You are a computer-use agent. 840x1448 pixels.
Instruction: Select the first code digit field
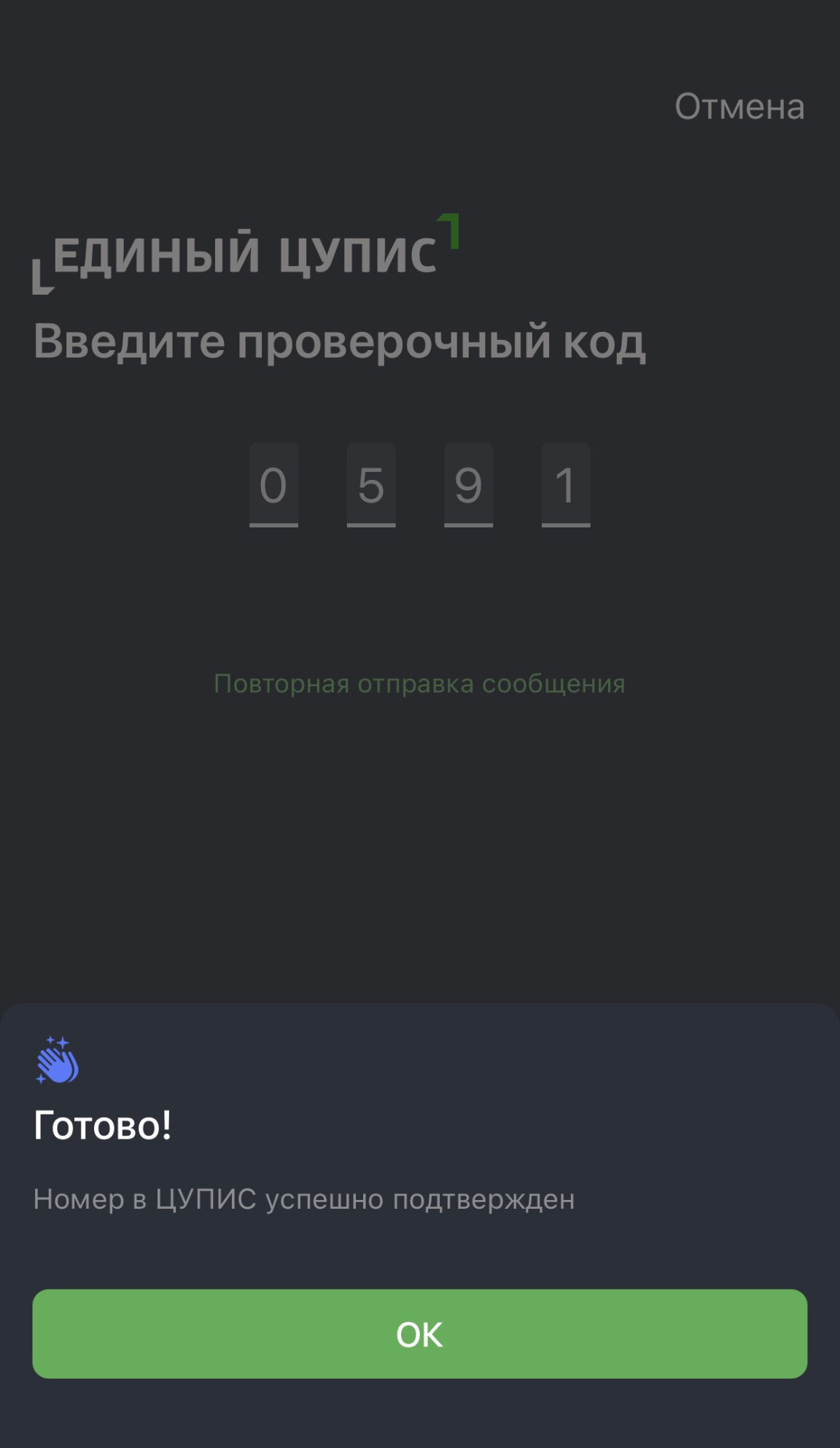273,484
